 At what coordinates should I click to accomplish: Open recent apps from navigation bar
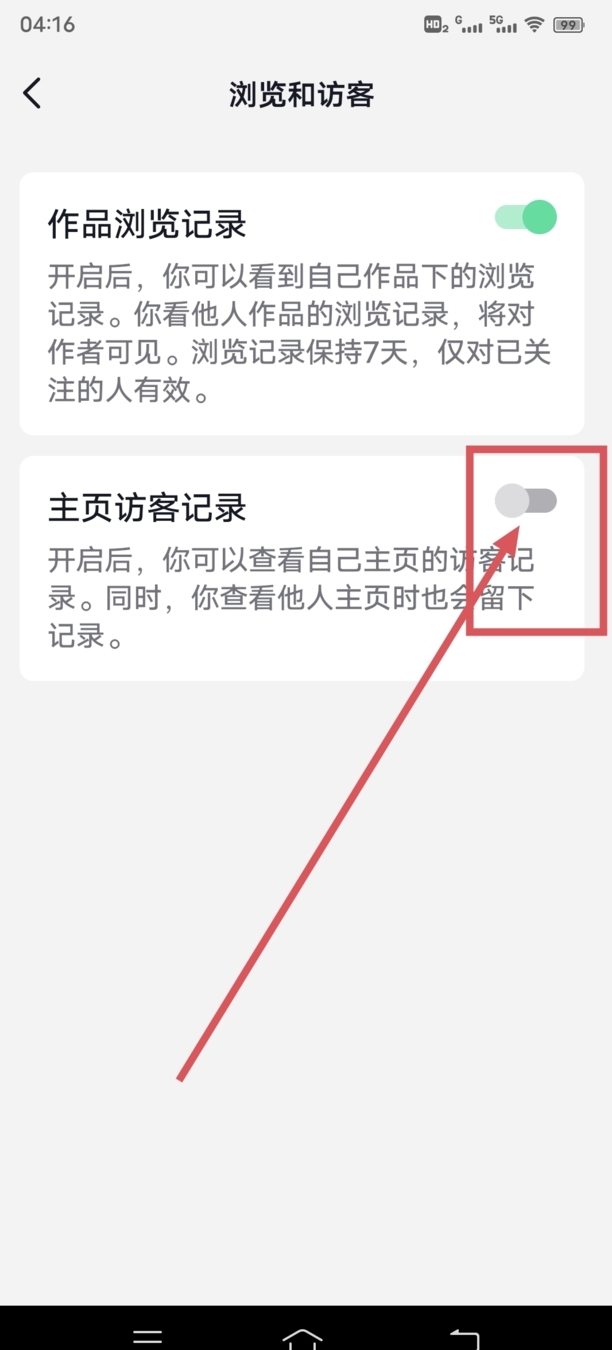pyautogui.click(x=148, y=1337)
